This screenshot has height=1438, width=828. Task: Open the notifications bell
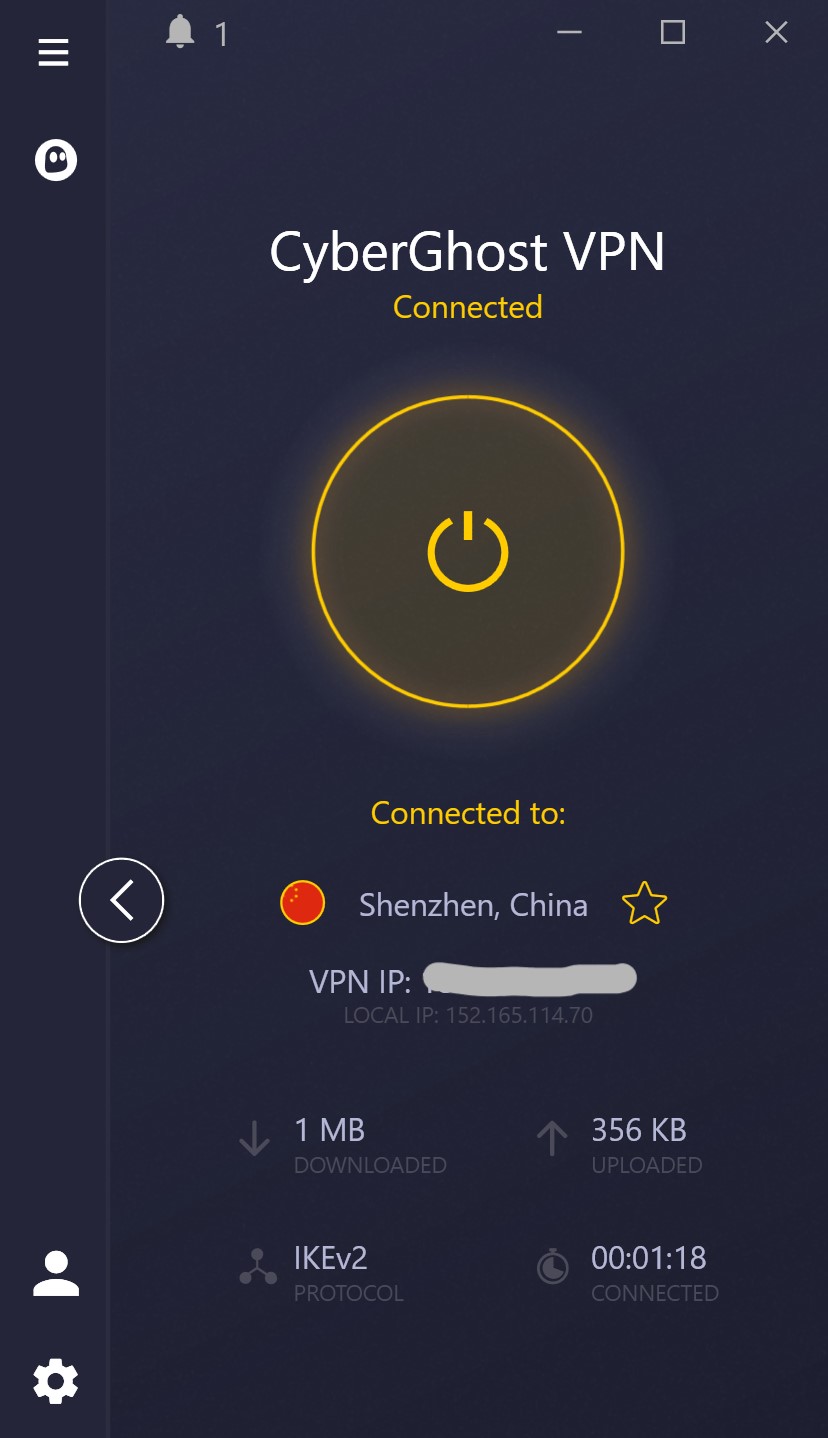(180, 33)
